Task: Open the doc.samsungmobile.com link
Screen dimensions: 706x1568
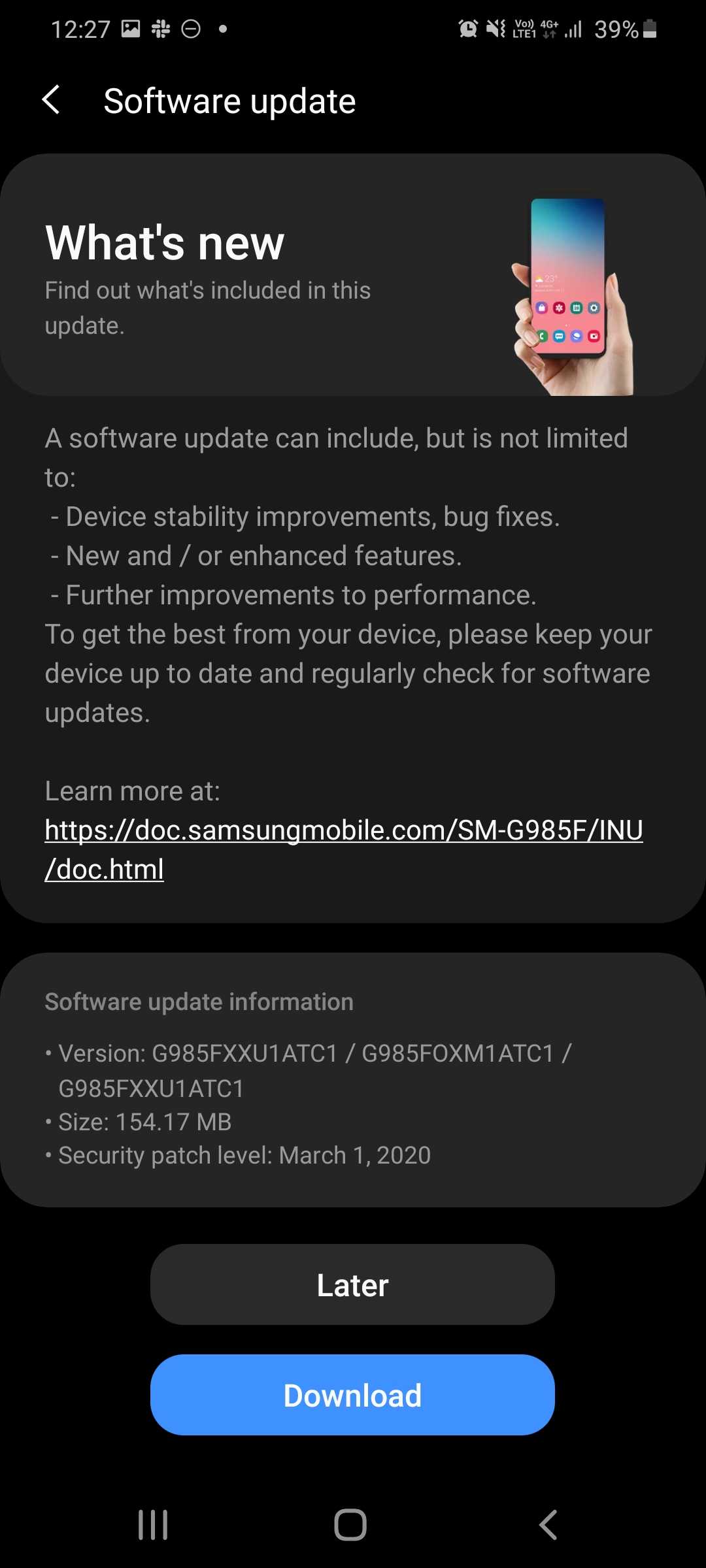Action: tap(343, 830)
